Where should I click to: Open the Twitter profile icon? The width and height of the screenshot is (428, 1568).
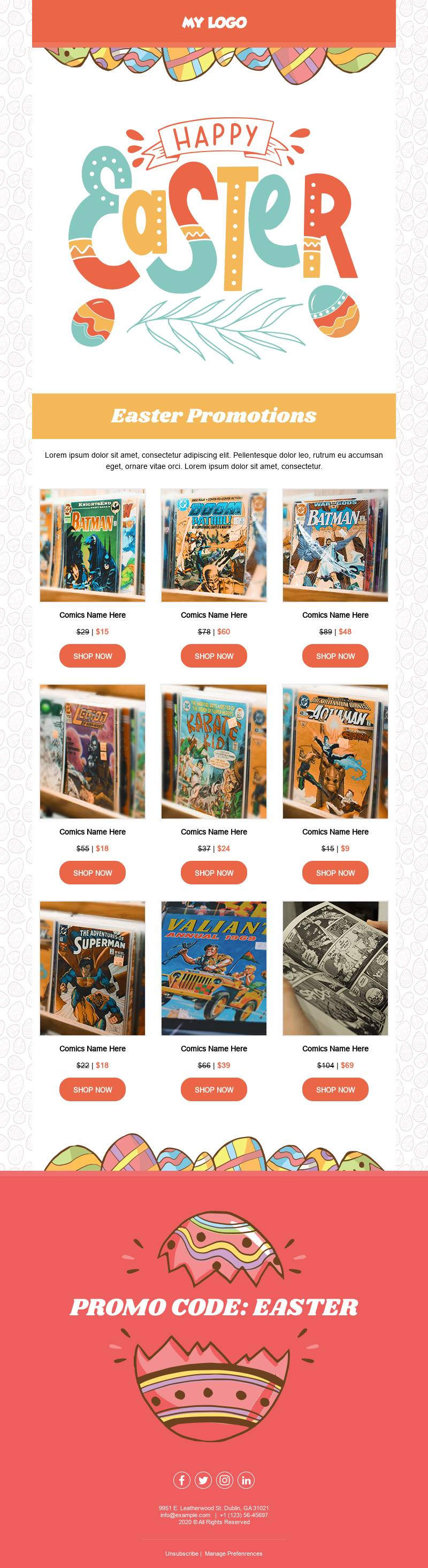pos(203,1480)
